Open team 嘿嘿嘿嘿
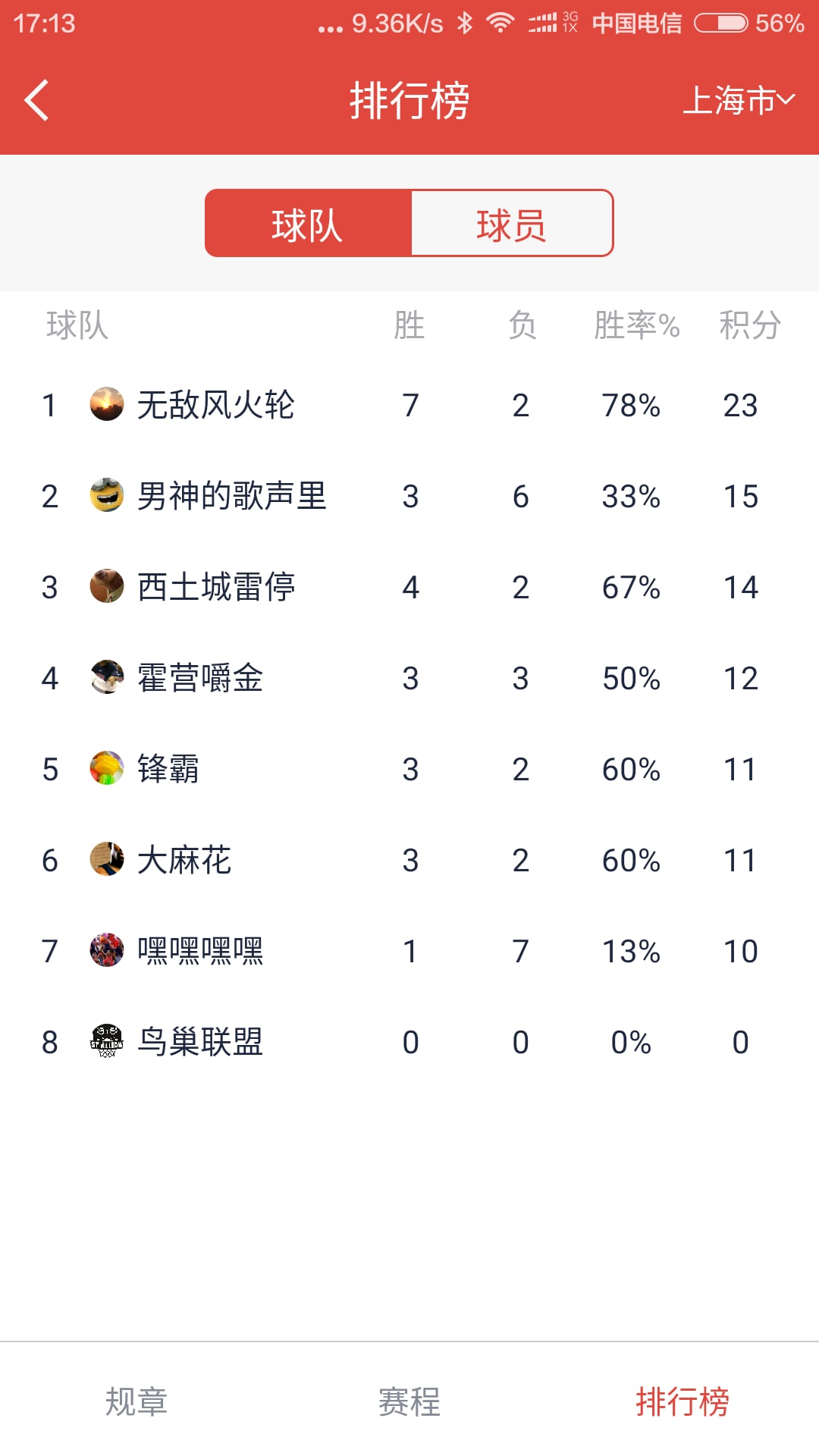819x1456 pixels. tap(409, 951)
